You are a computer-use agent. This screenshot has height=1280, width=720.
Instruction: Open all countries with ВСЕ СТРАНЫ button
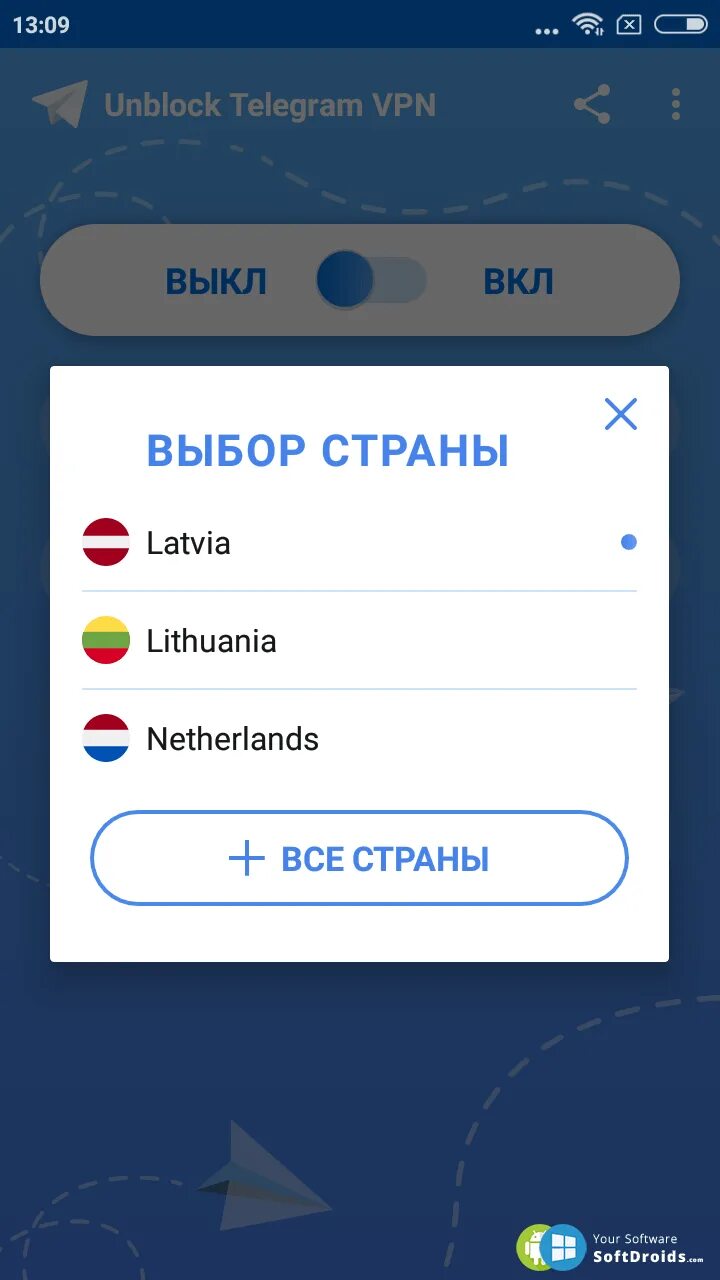pyautogui.click(x=359, y=858)
